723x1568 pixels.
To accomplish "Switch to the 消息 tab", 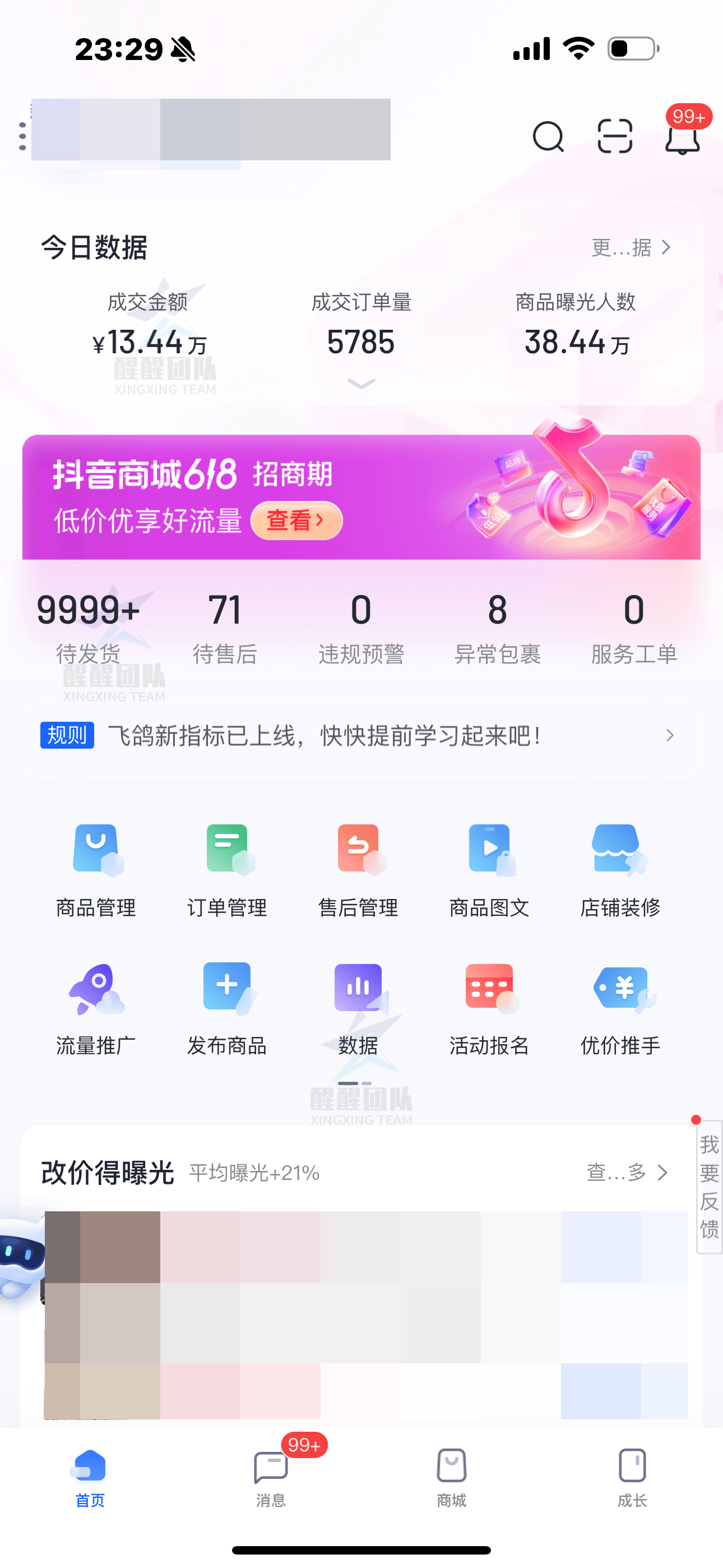I will coord(270,1485).
